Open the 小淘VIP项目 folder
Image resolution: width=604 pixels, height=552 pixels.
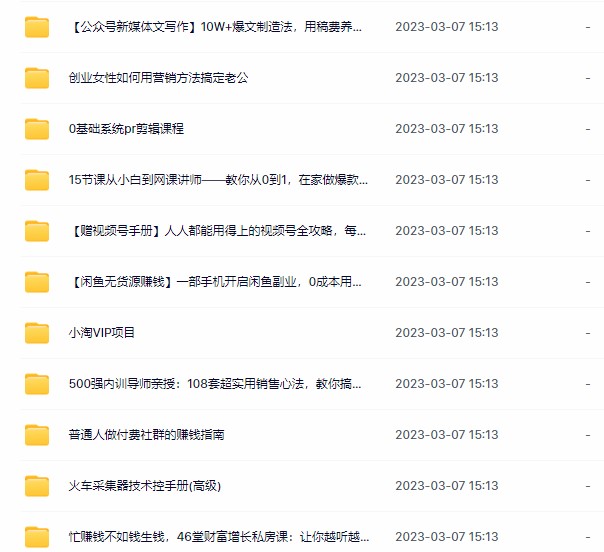pyautogui.click(x=101, y=333)
